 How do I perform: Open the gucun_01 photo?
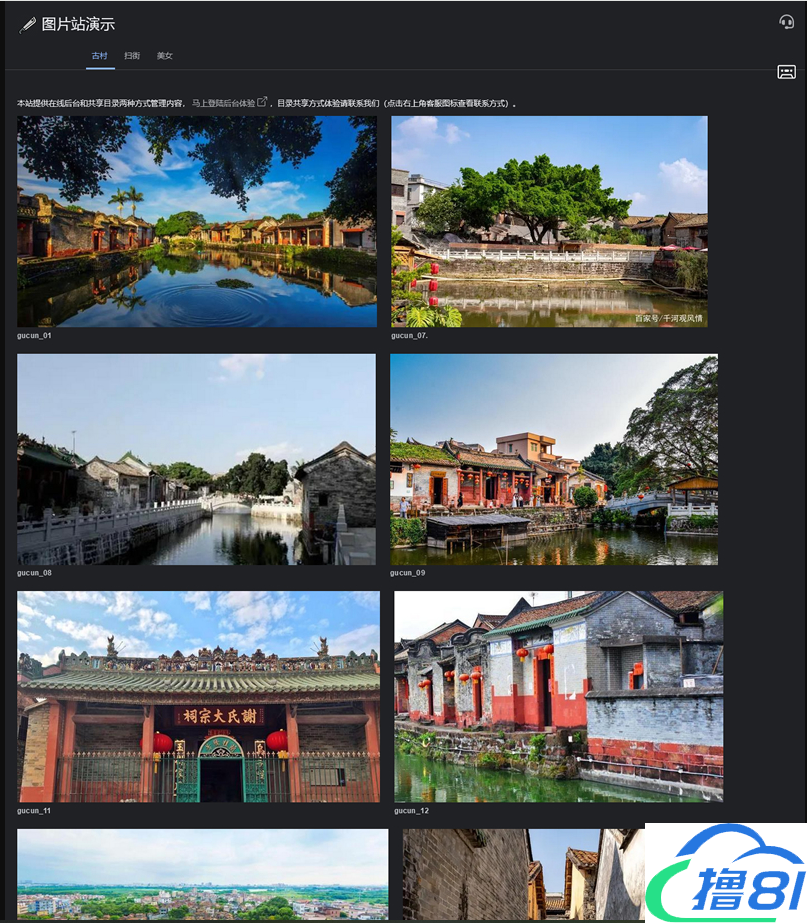click(x=197, y=221)
